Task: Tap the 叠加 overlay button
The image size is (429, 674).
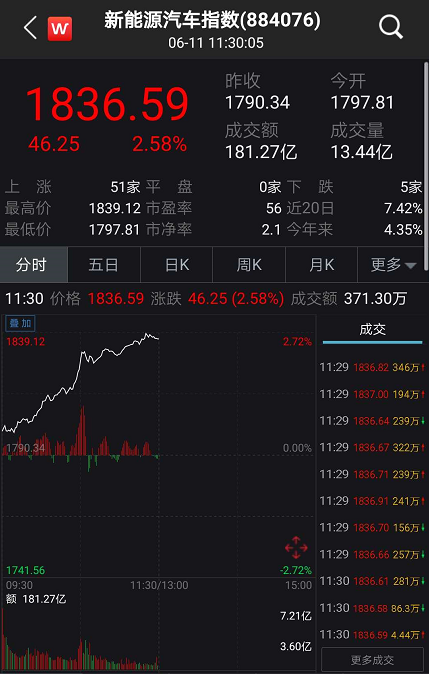Action: 20,323
